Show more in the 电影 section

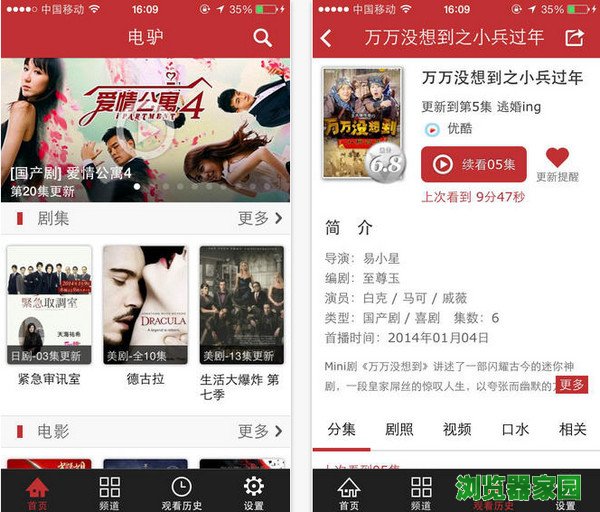(x=260, y=431)
